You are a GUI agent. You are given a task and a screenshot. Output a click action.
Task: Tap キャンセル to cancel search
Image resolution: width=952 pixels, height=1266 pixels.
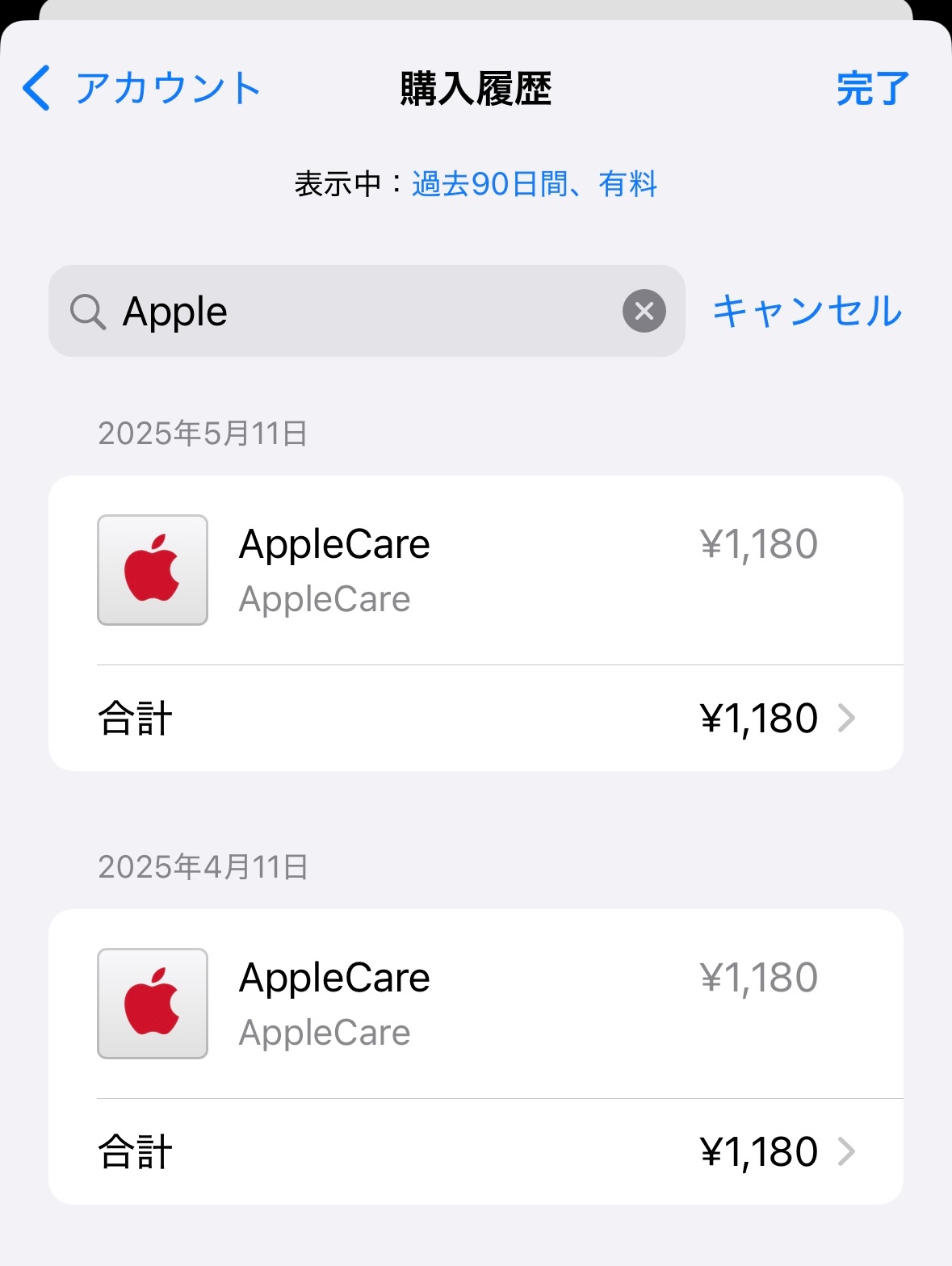pos(807,311)
